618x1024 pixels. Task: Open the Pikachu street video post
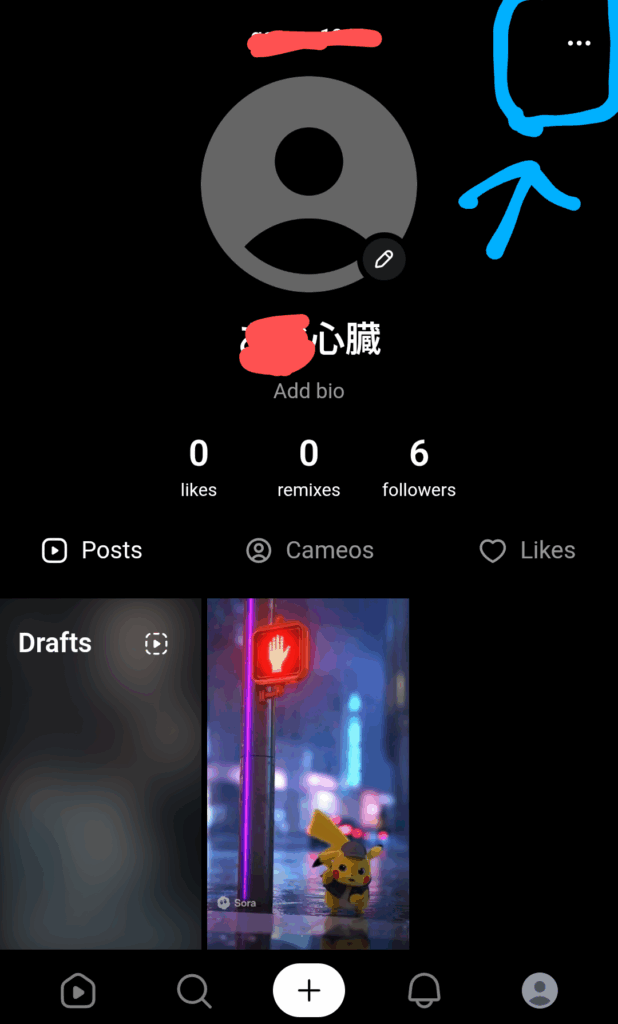click(308, 773)
